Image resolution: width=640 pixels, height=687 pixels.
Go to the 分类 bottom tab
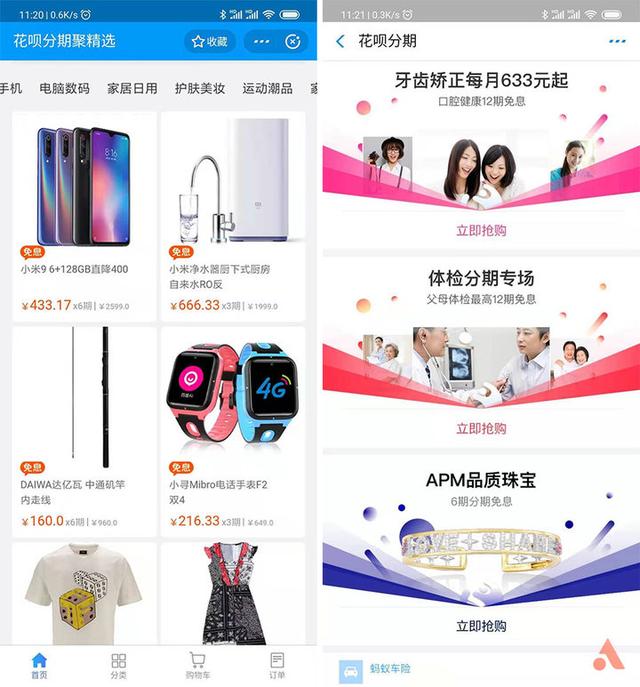point(118,666)
